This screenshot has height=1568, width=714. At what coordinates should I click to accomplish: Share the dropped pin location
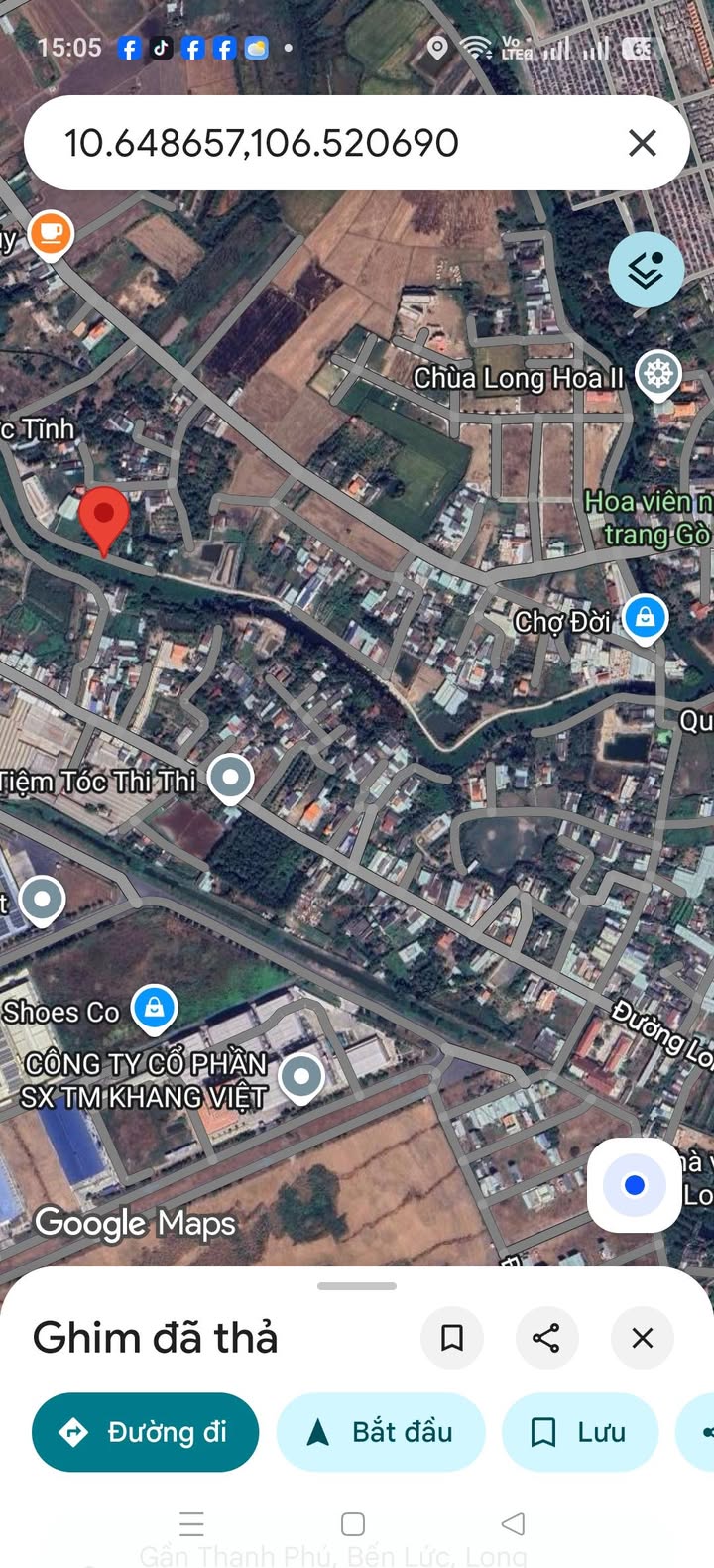pos(546,1338)
